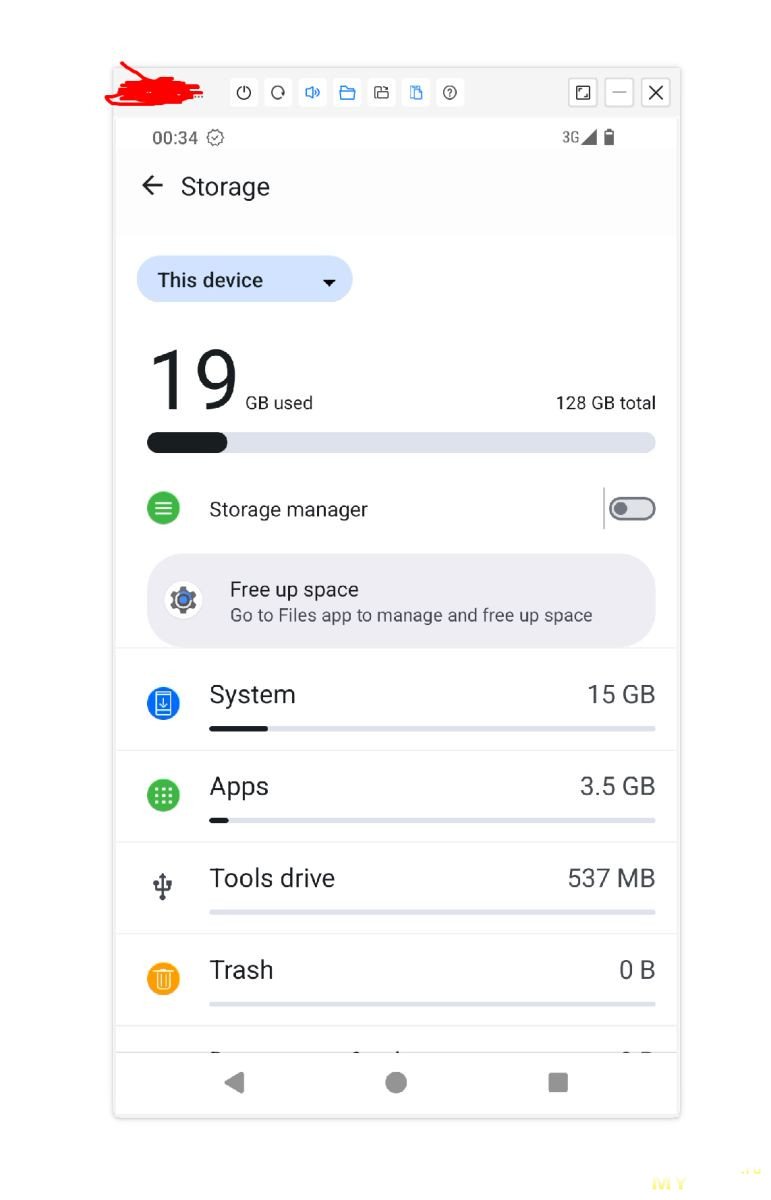Open recent apps with square button

[x=558, y=1082]
